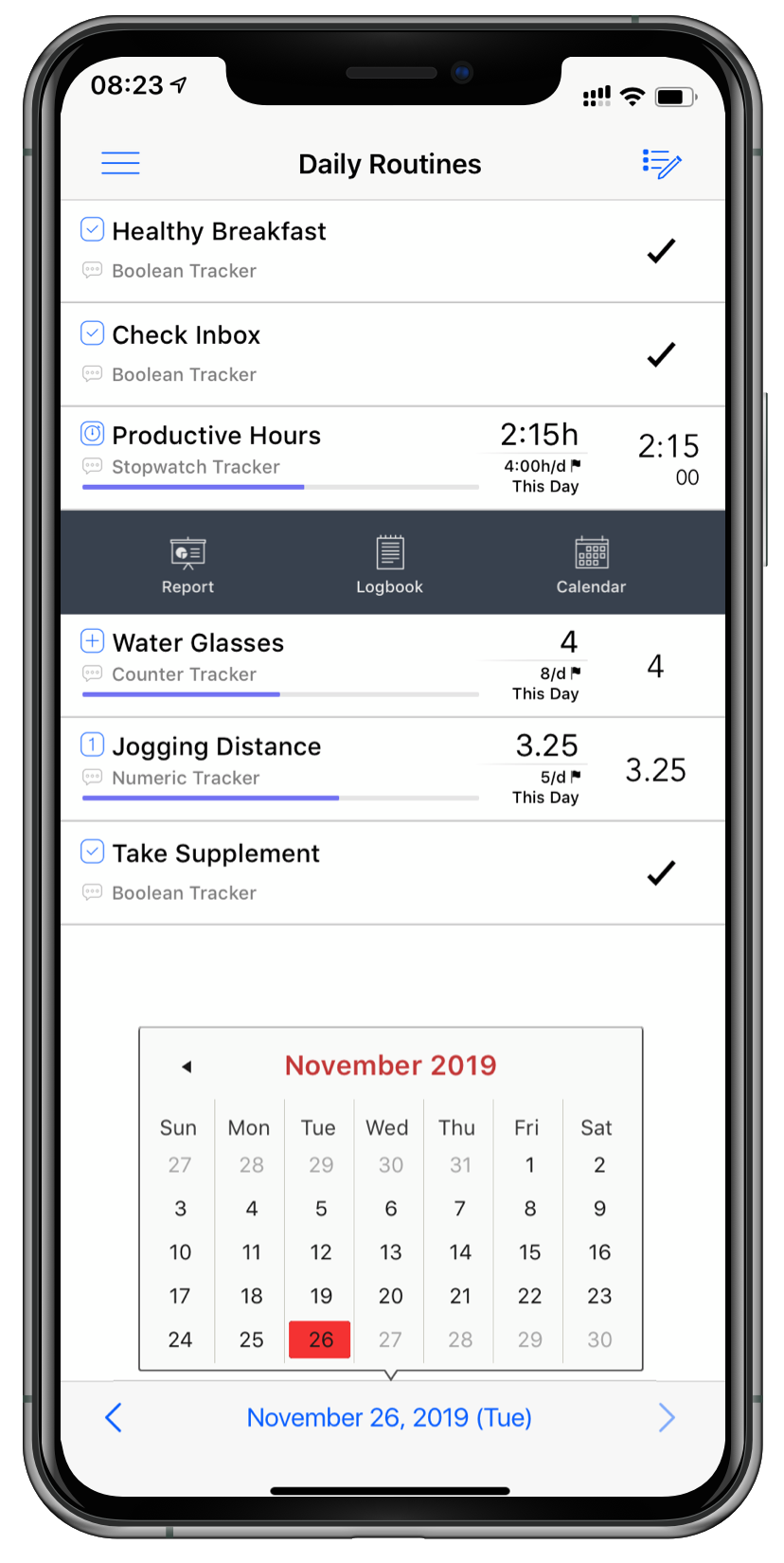Open the Calendar view
This screenshot has width=784, height=1563.
[591, 566]
